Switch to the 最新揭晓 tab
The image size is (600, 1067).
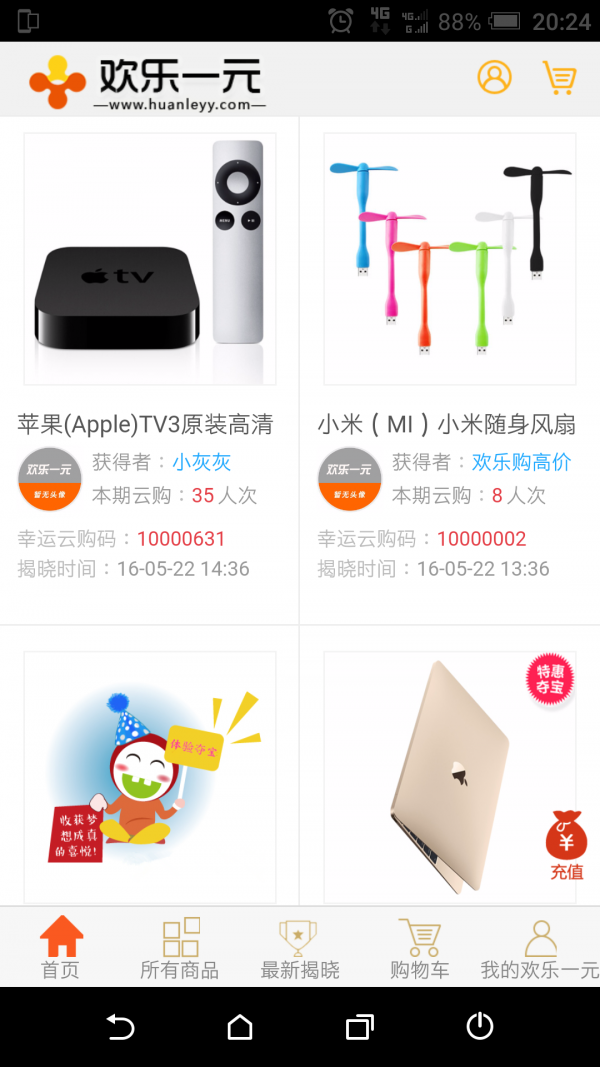click(300, 947)
